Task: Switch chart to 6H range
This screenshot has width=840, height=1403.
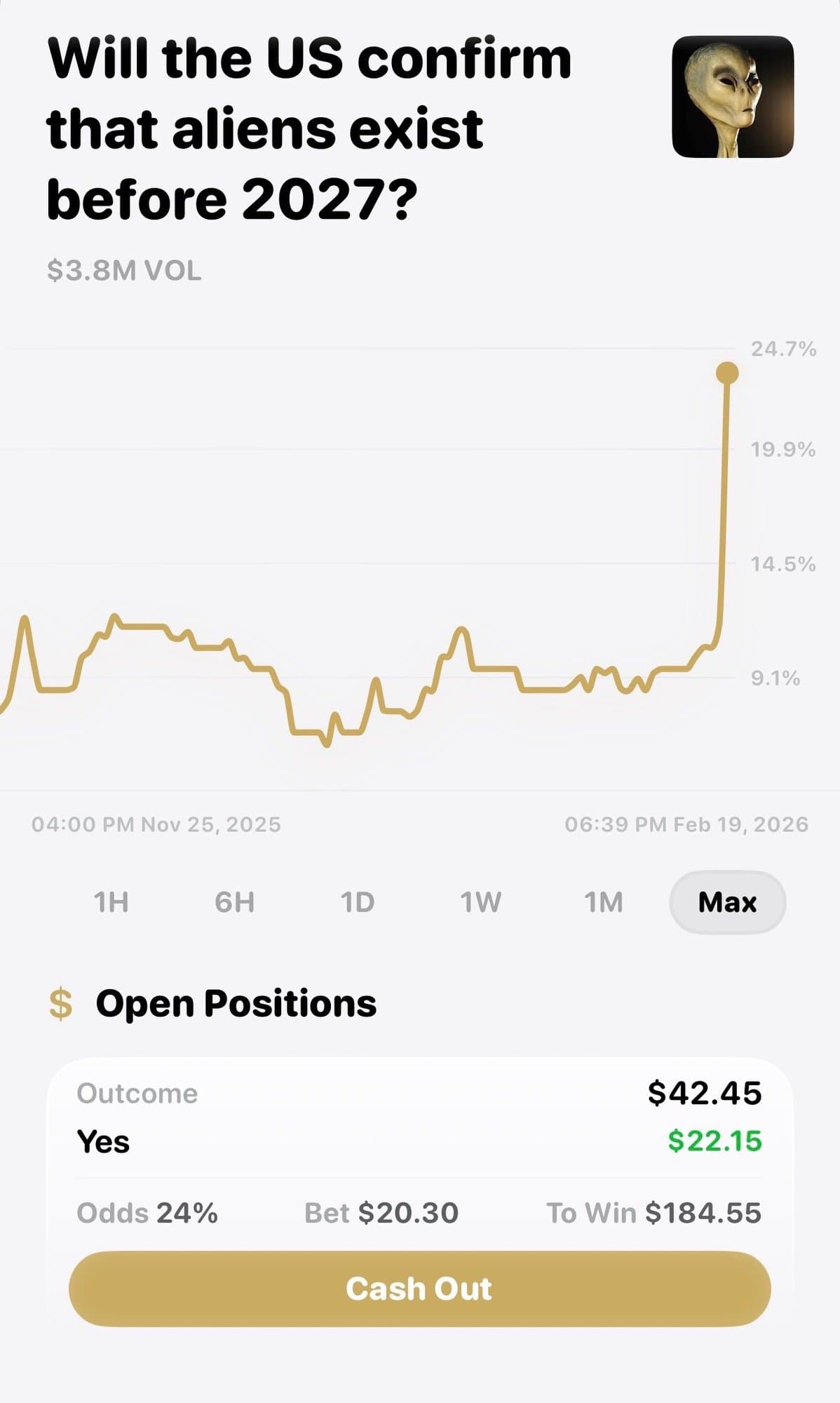Action: pyautogui.click(x=234, y=902)
